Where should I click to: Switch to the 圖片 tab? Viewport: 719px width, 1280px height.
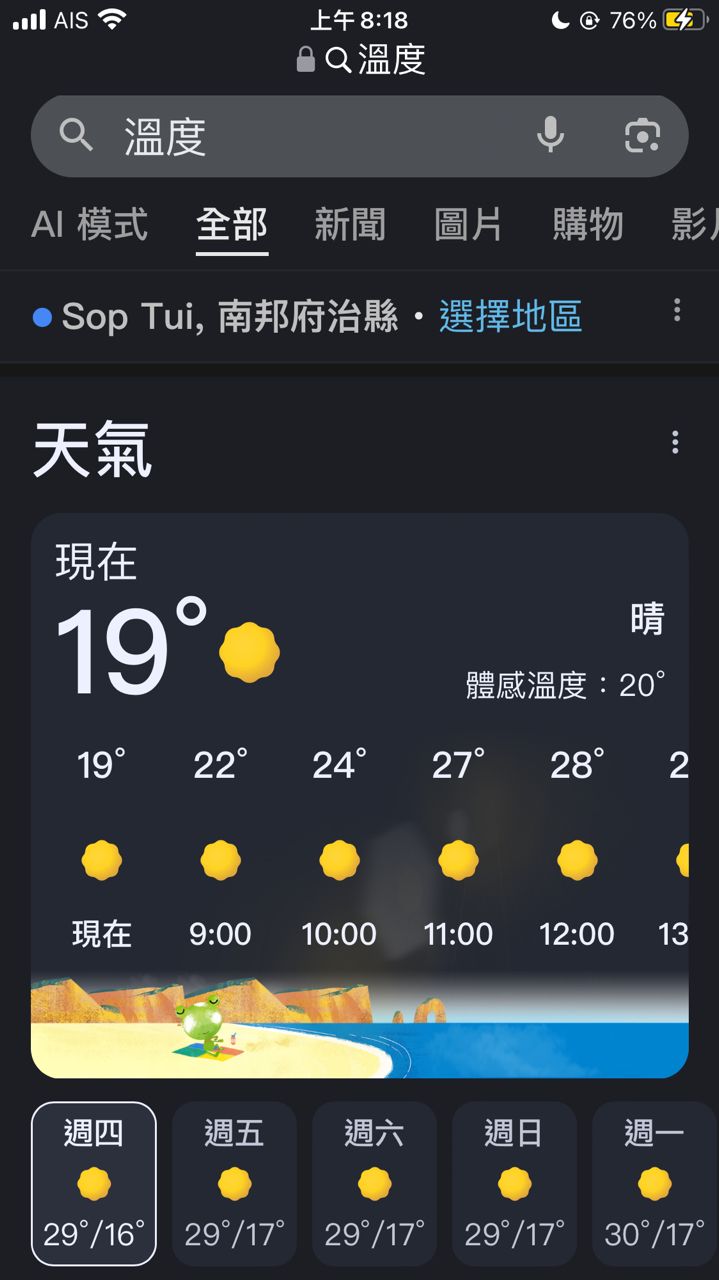click(468, 225)
